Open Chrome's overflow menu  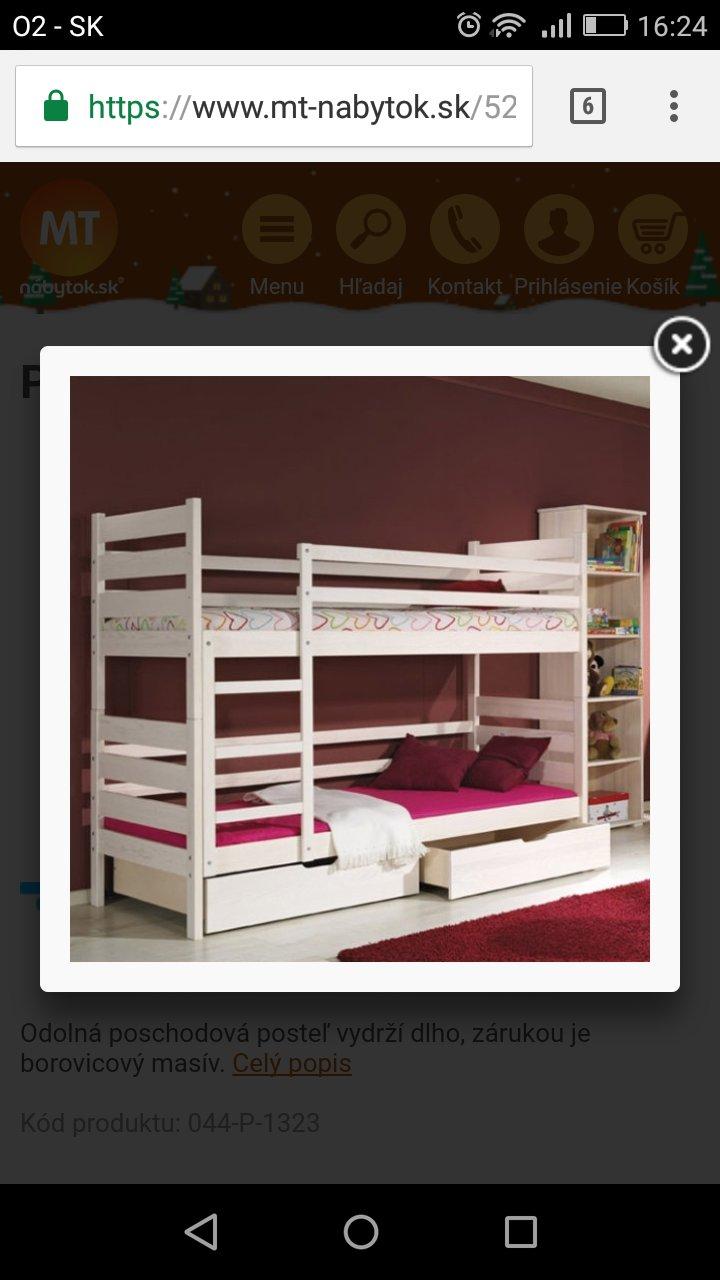[674, 106]
